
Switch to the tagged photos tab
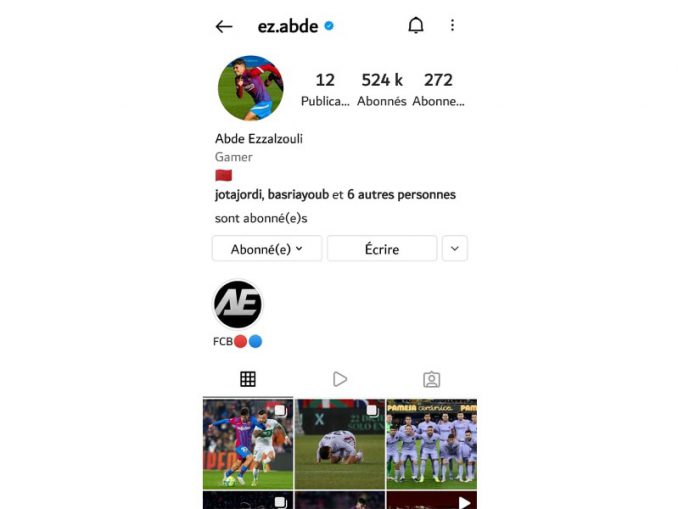(431, 379)
